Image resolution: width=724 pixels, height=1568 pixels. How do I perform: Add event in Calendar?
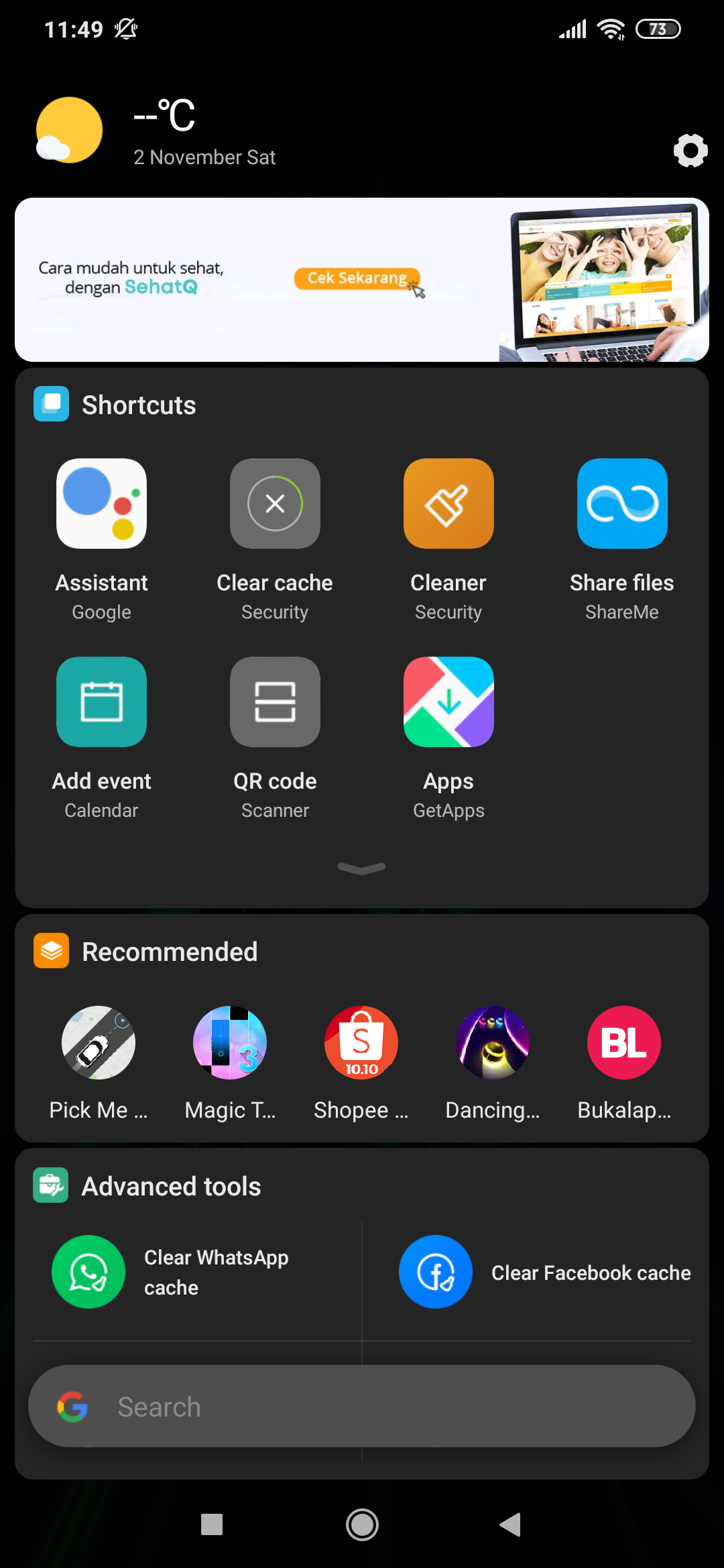[x=101, y=702]
